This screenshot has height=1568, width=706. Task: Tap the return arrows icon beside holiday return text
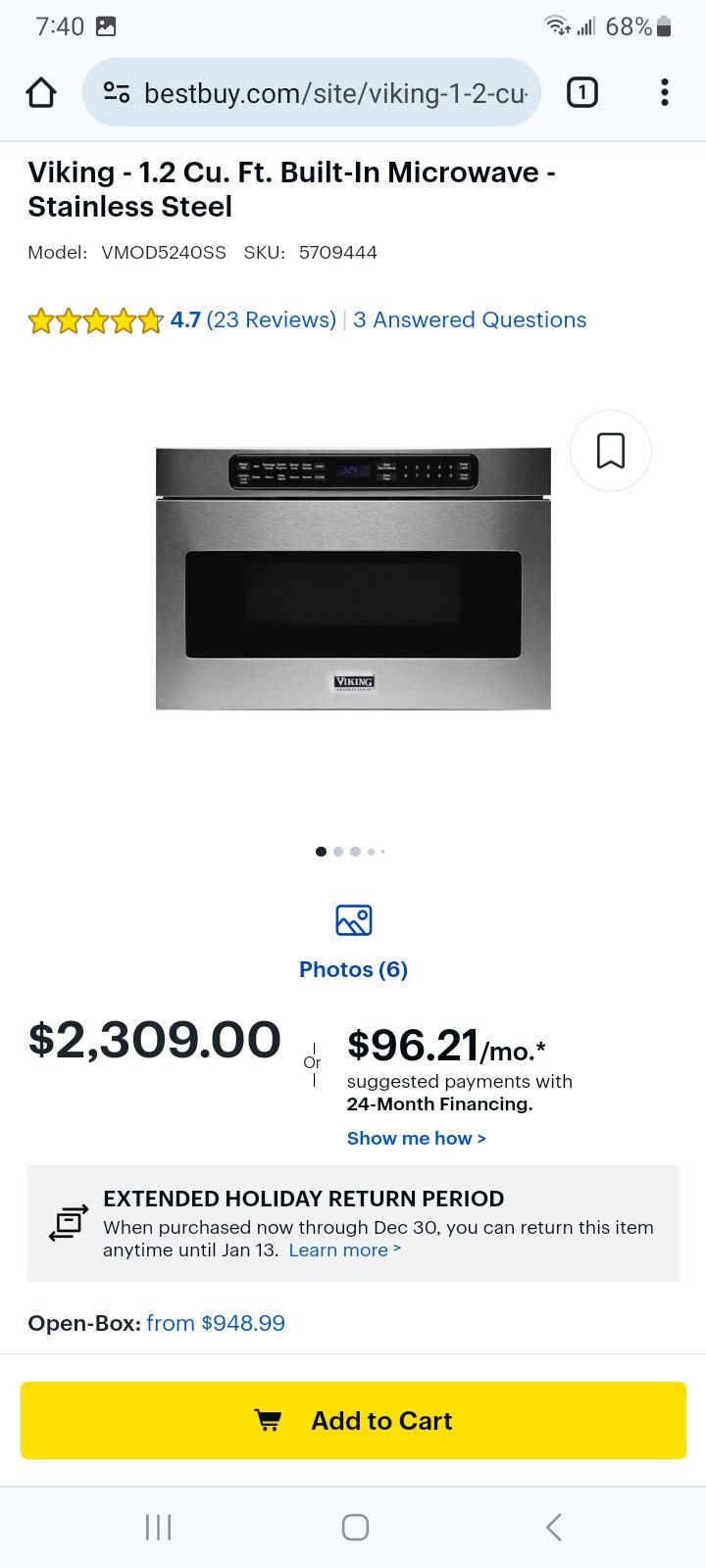click(67, 1224)
